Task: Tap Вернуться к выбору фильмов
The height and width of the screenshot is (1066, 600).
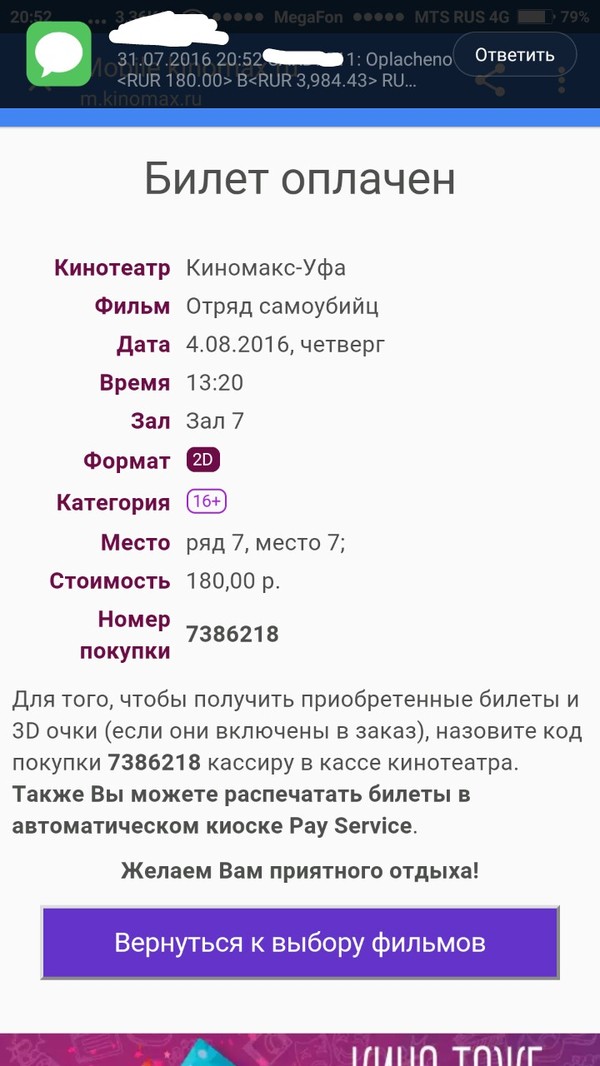Action: tap(300, 942)
